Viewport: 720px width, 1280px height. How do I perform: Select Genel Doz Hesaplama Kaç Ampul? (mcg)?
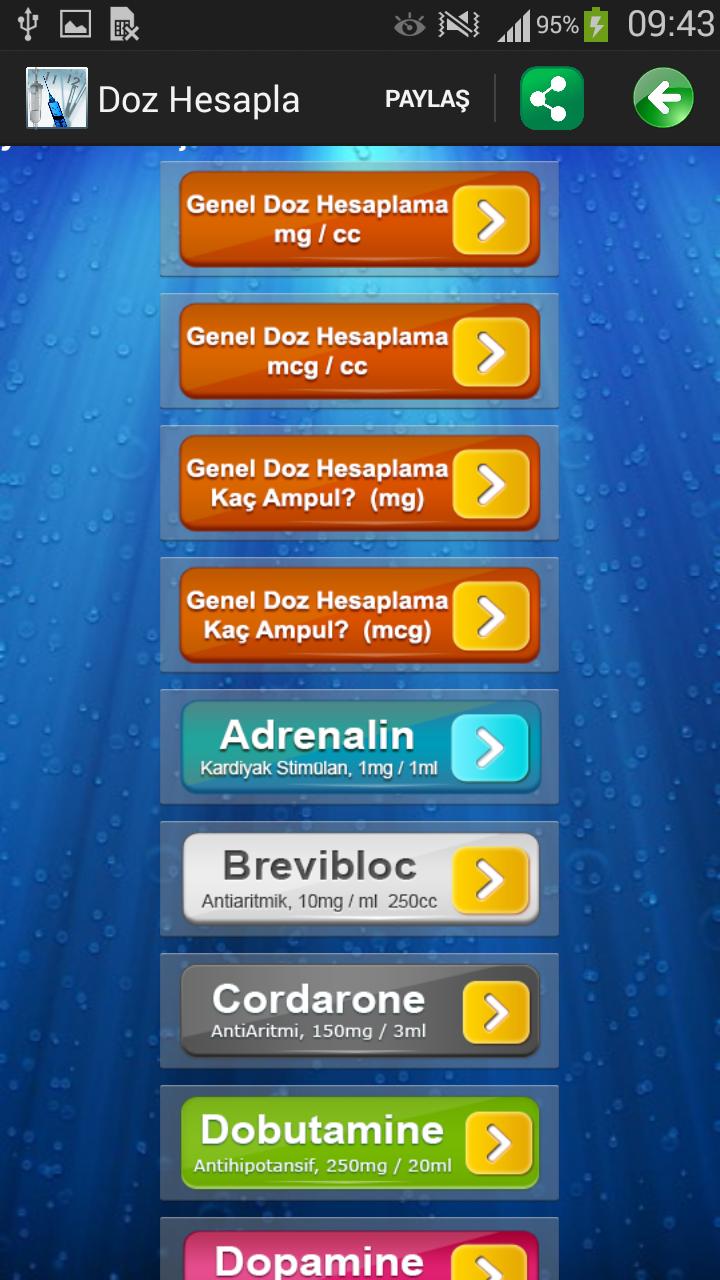pos(359,615)
